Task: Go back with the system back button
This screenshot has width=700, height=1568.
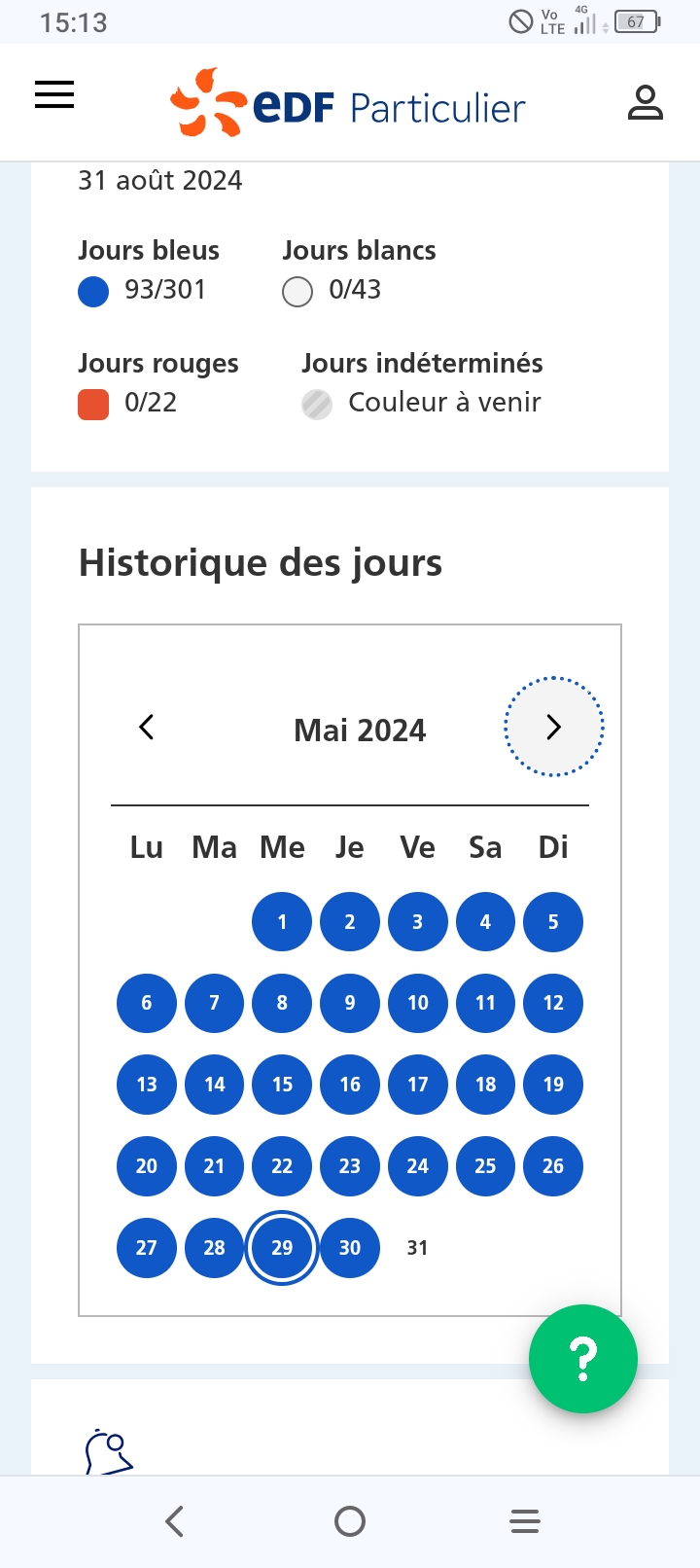Action: 175,1521
